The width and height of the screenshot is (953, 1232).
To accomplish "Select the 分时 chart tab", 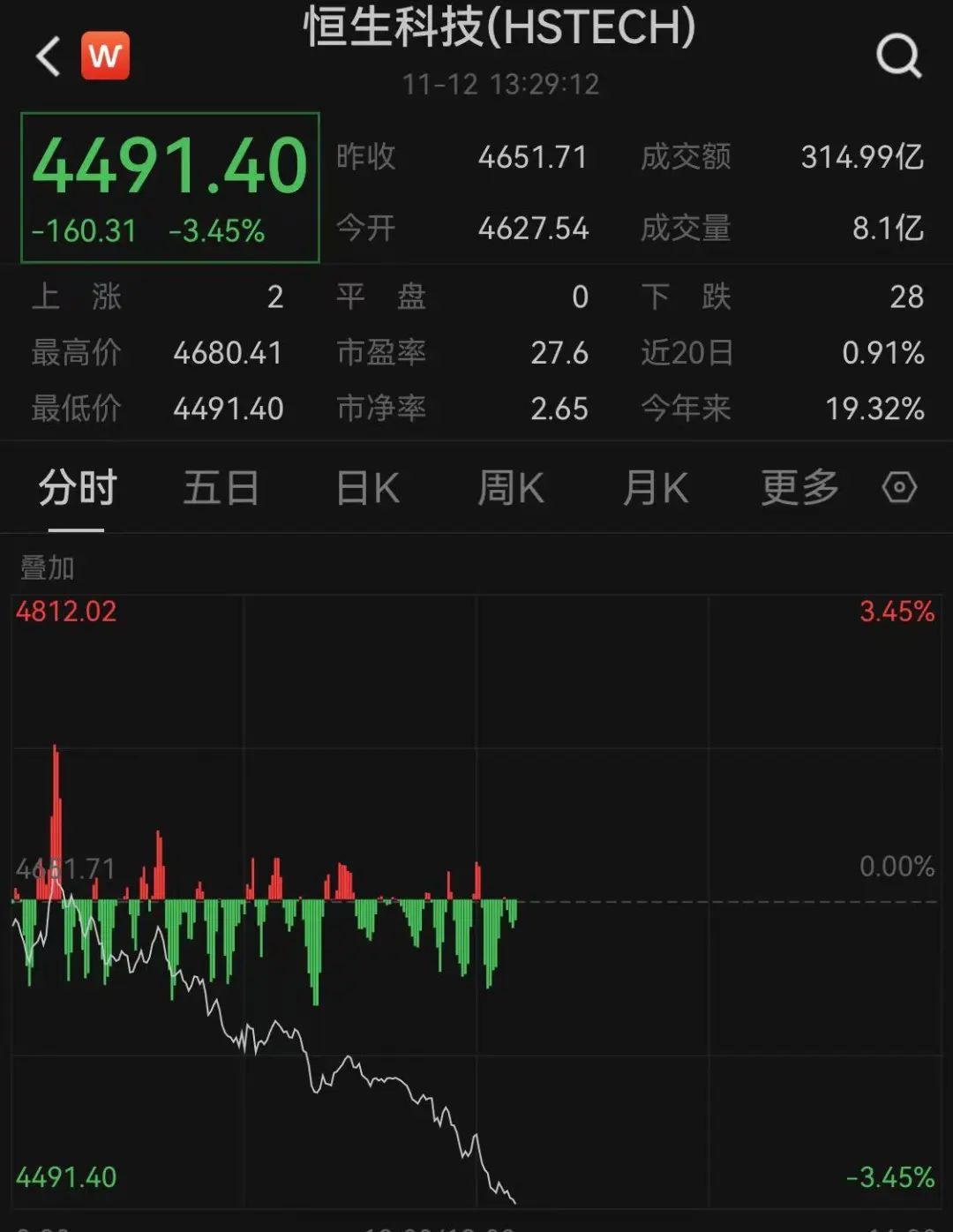I will [x=77, y=488].
